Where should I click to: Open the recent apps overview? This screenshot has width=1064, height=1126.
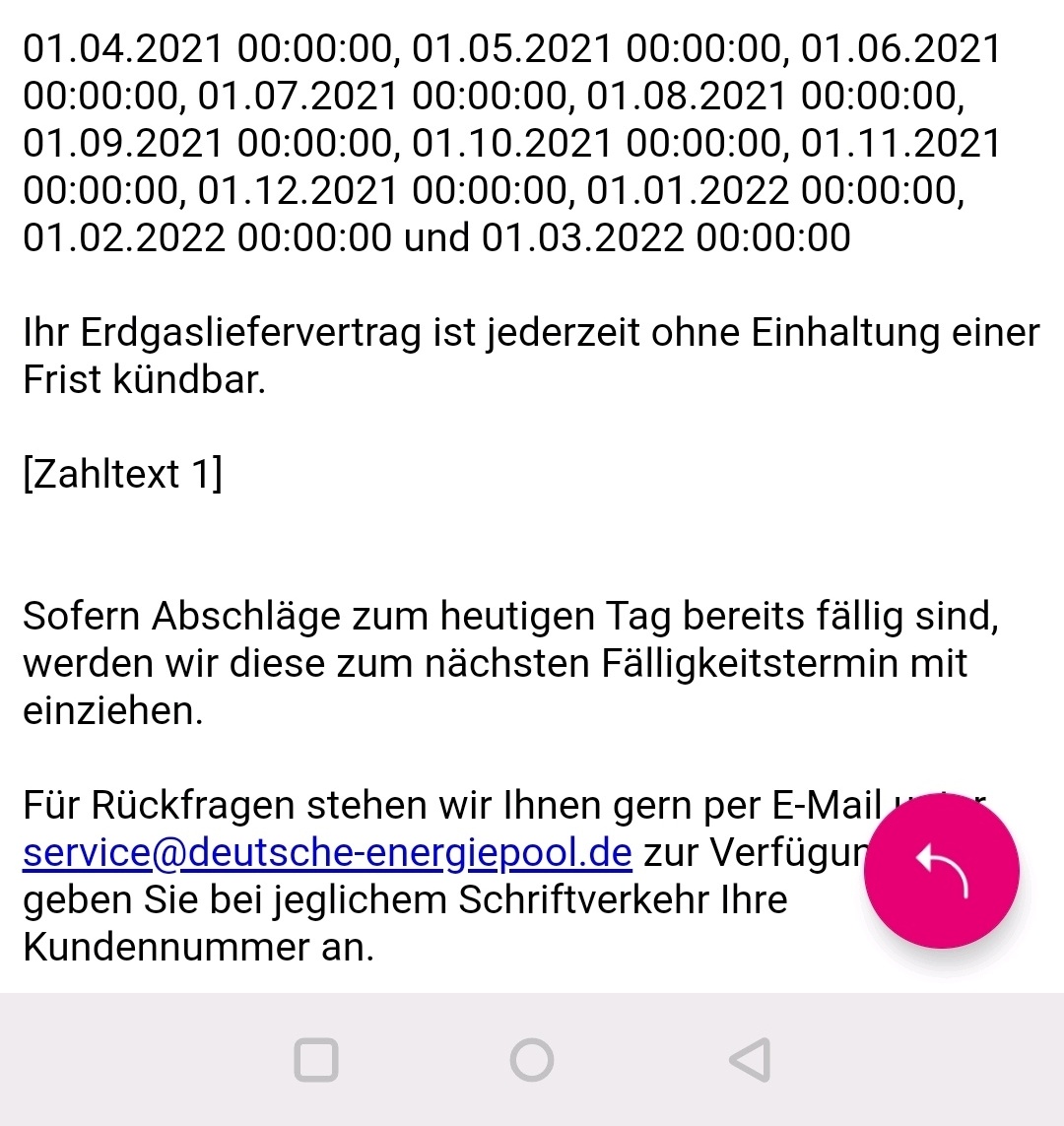pyautogui.click(x=316, y=1060)
